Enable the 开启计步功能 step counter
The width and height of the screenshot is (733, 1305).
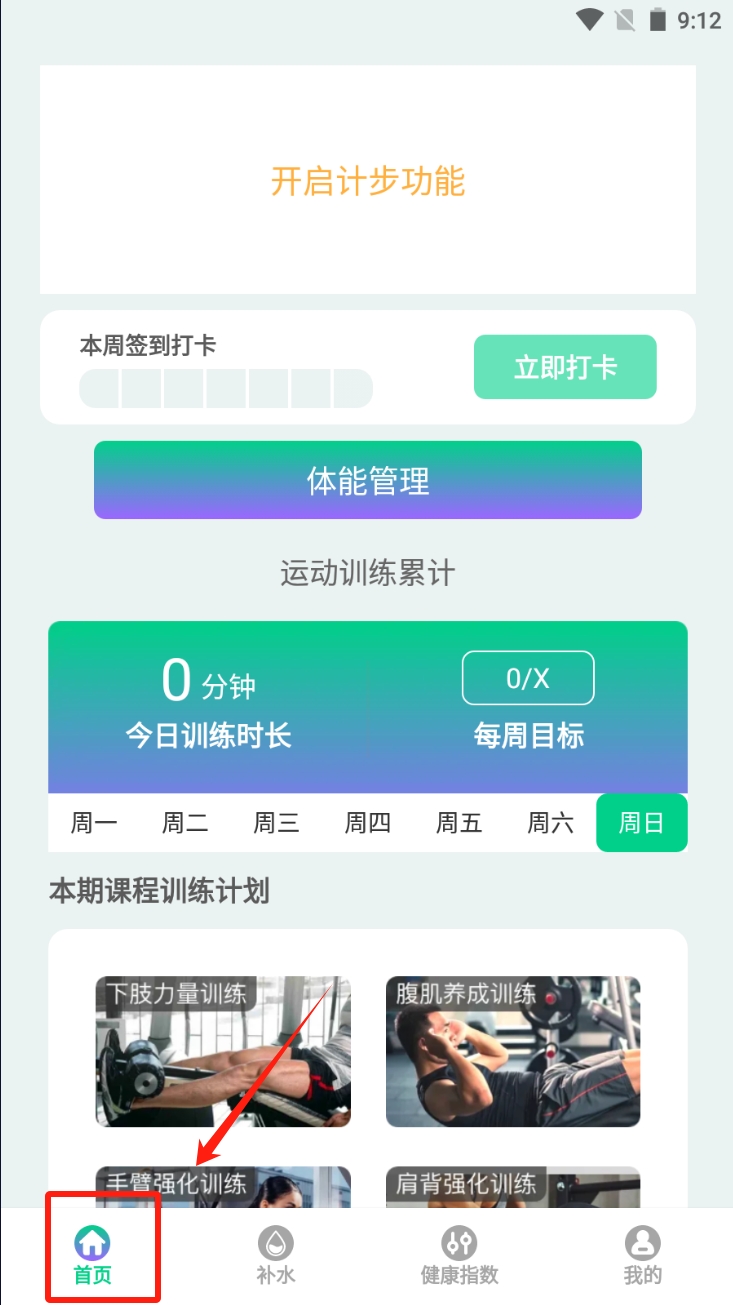367,181
